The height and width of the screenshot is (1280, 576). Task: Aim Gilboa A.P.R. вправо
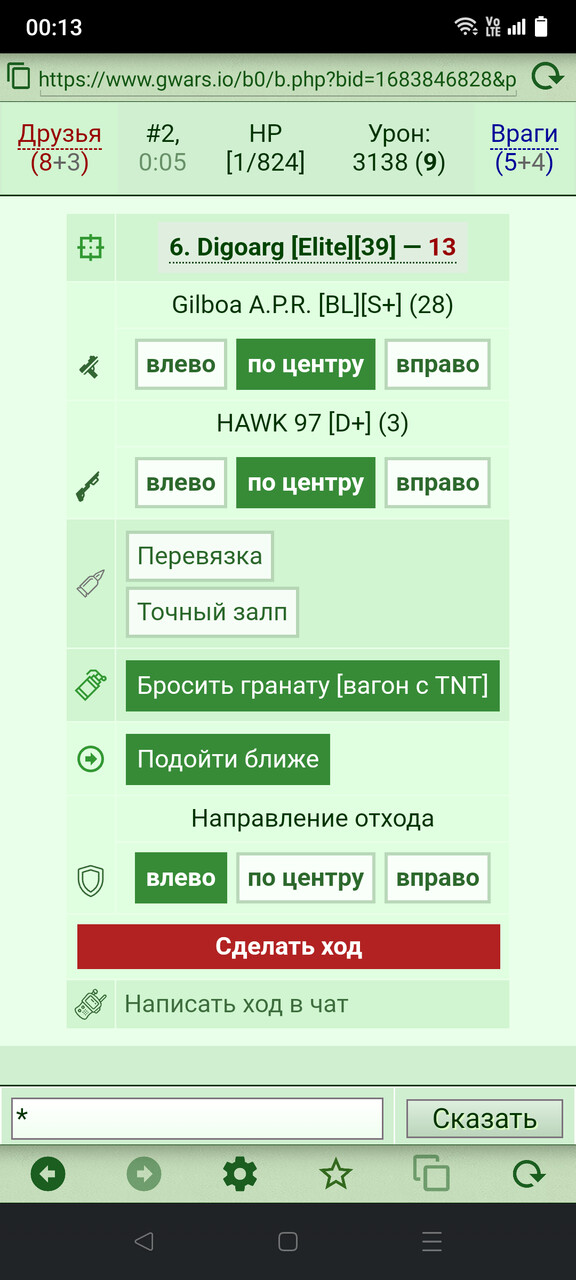point(438,365)
